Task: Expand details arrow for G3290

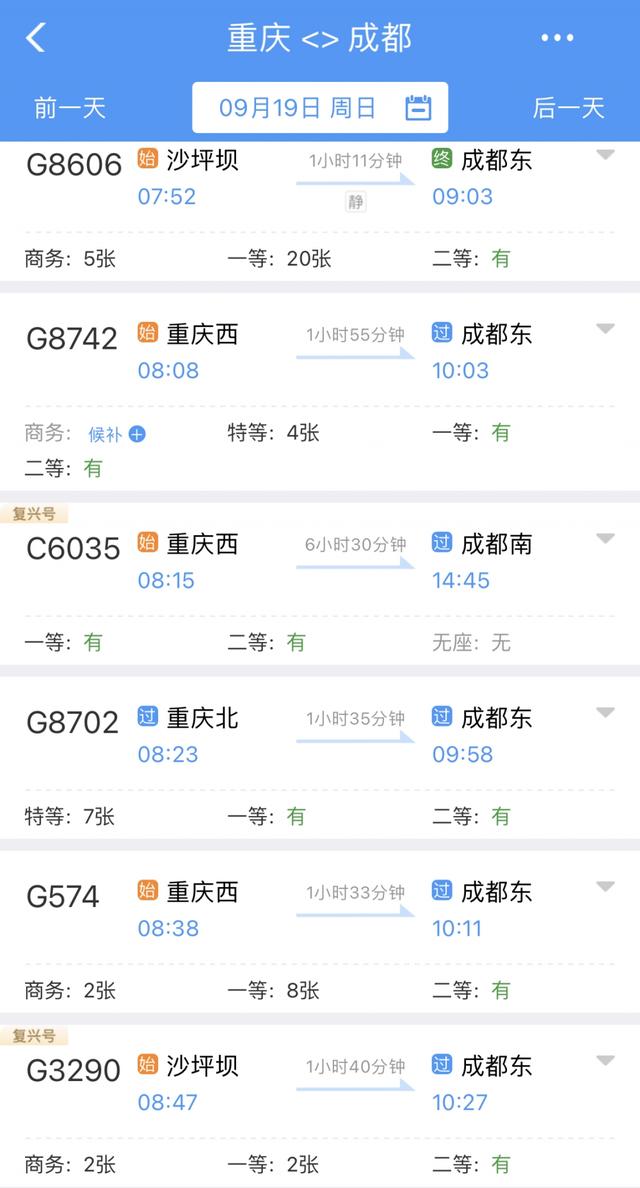Action: click(604, 1061)
